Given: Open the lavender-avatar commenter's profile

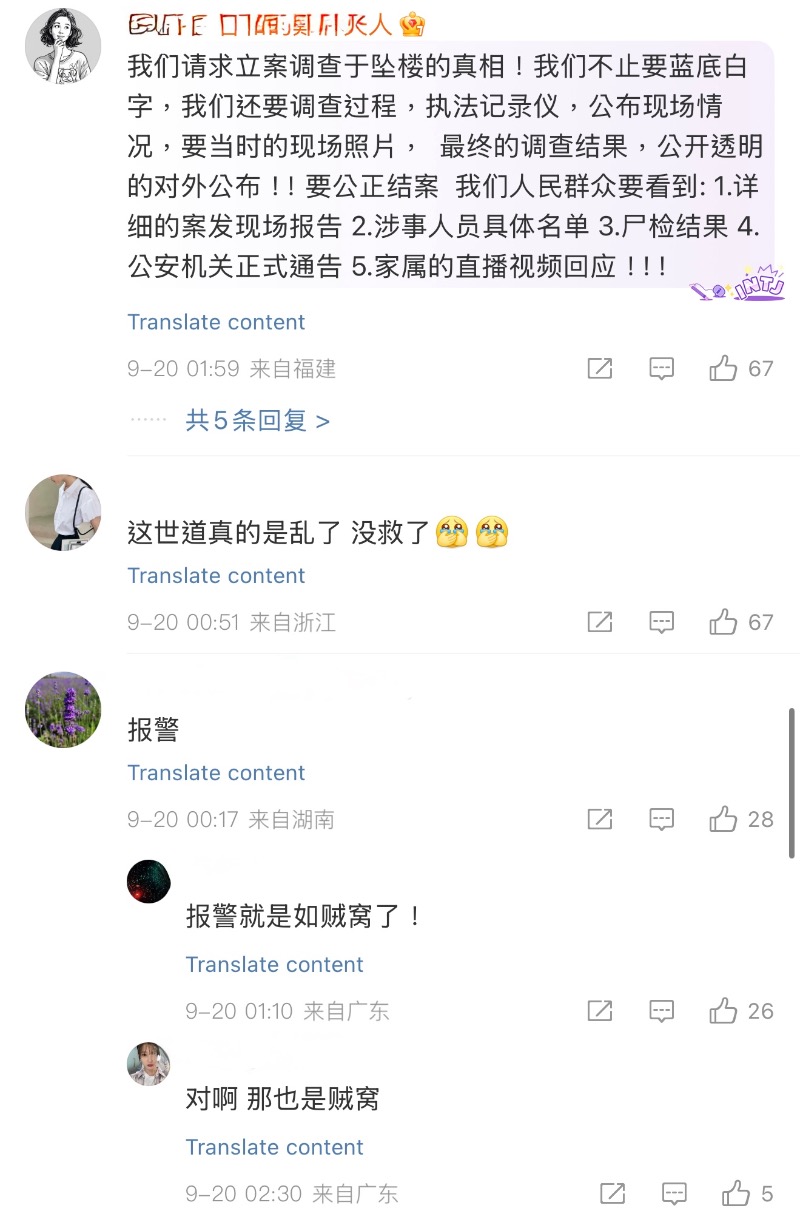Looking at the screenshot, I should pos(63,709).
